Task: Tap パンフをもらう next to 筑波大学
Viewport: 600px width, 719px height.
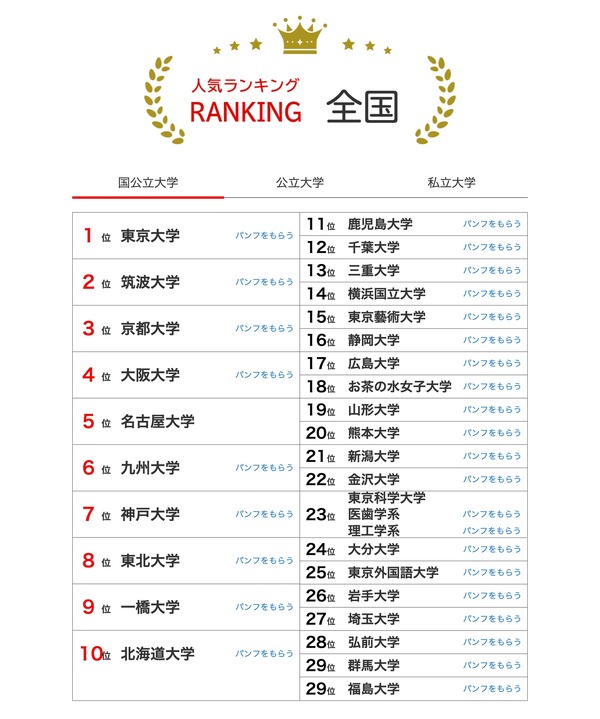Action: click(265, 282)
